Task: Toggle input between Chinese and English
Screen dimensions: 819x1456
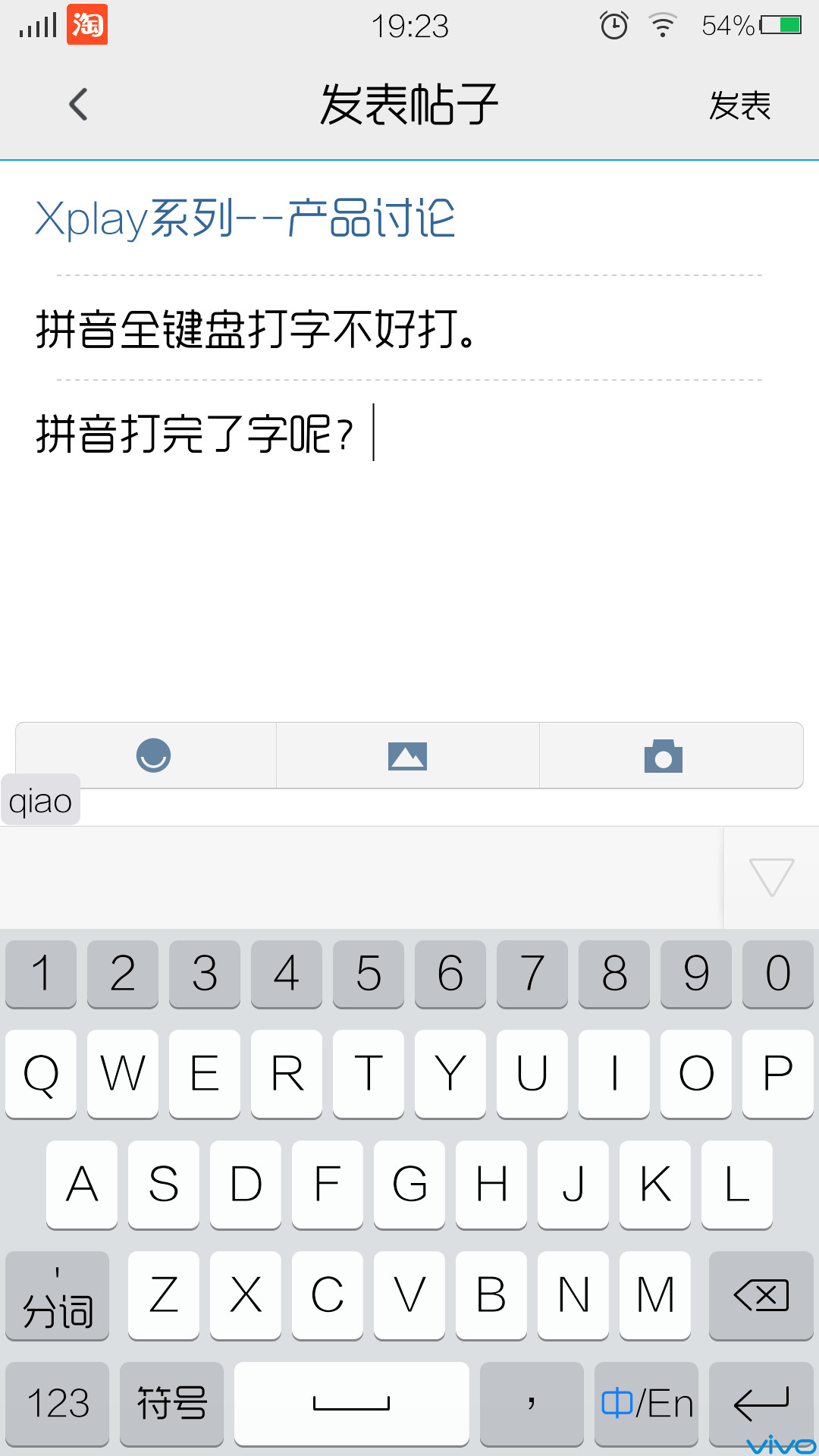Action: click(645, 1403)
